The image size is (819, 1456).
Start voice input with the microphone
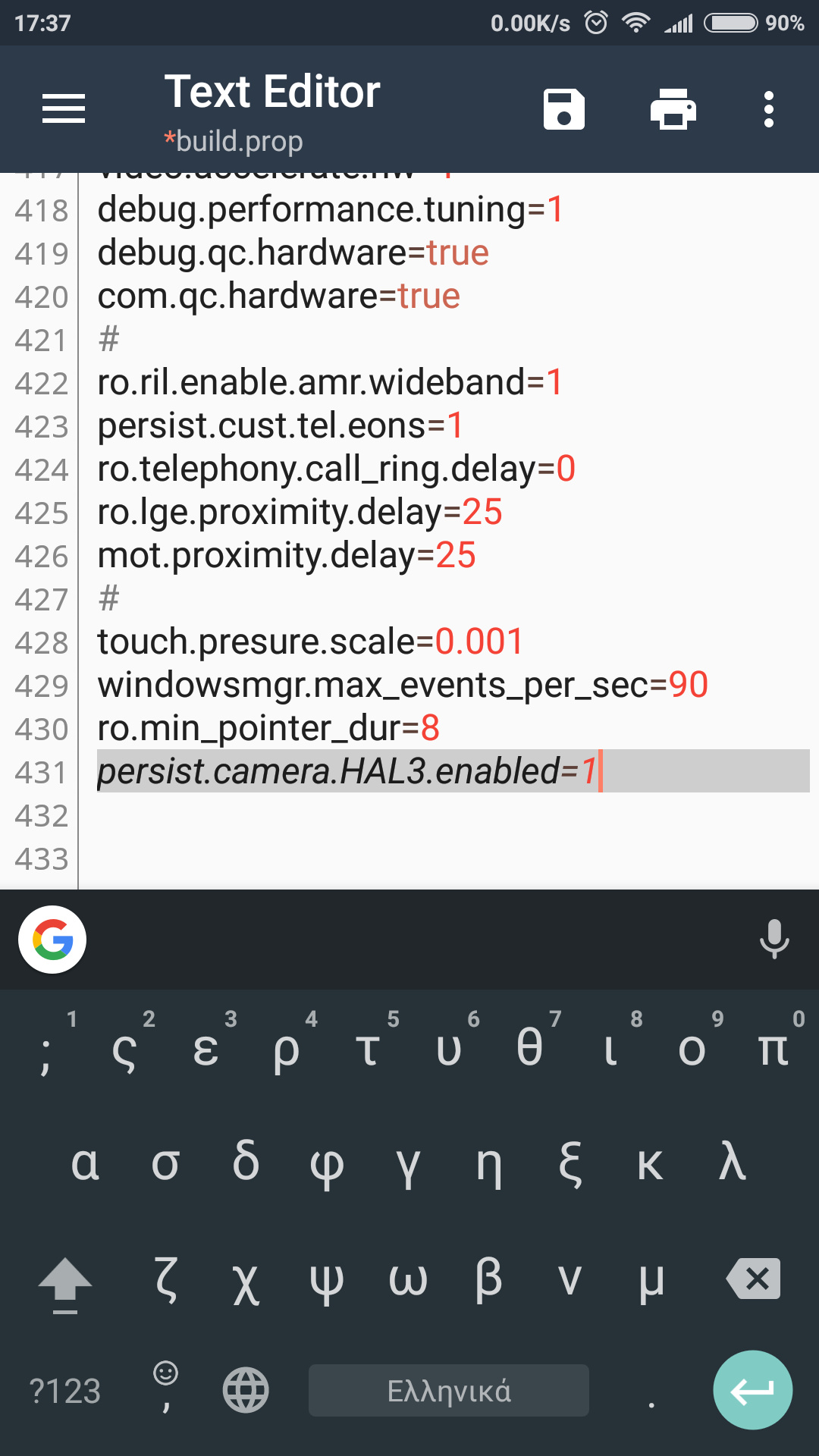(x=773, y=940)
